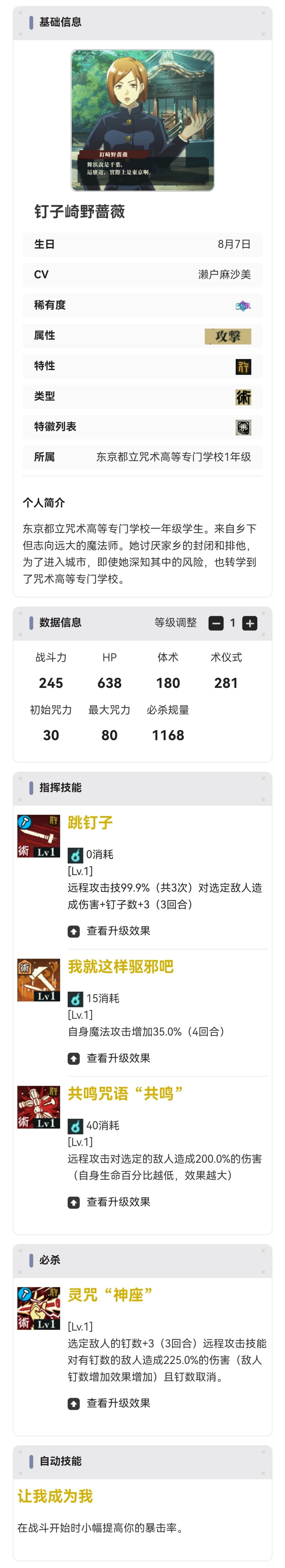Image resolution: width=285 pixels, height=1568 pixels.
Task: Tap the icon in the 特徽列表 row
Action: pyautogui.click(x=243, y=427)
